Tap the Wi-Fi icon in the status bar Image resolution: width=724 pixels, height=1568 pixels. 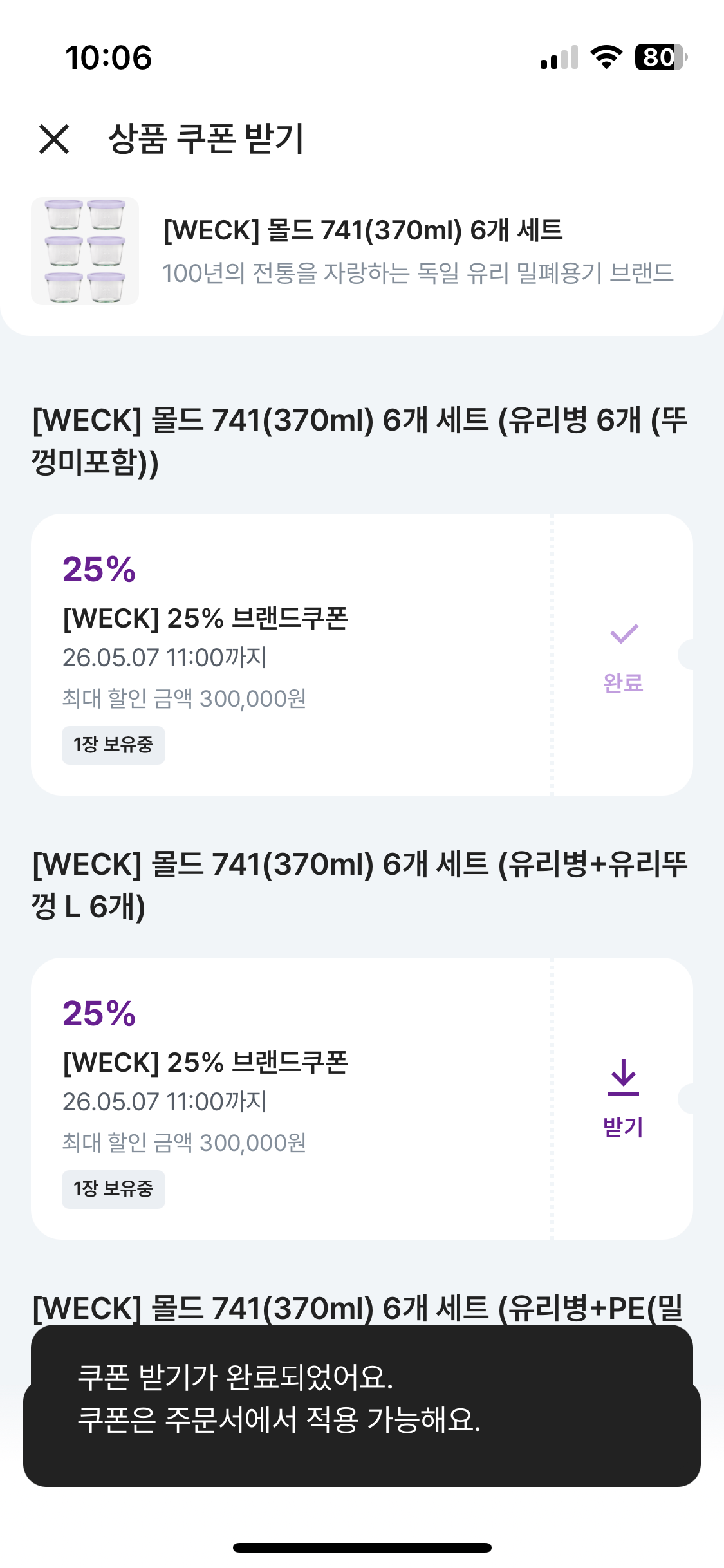coord(604,58)
